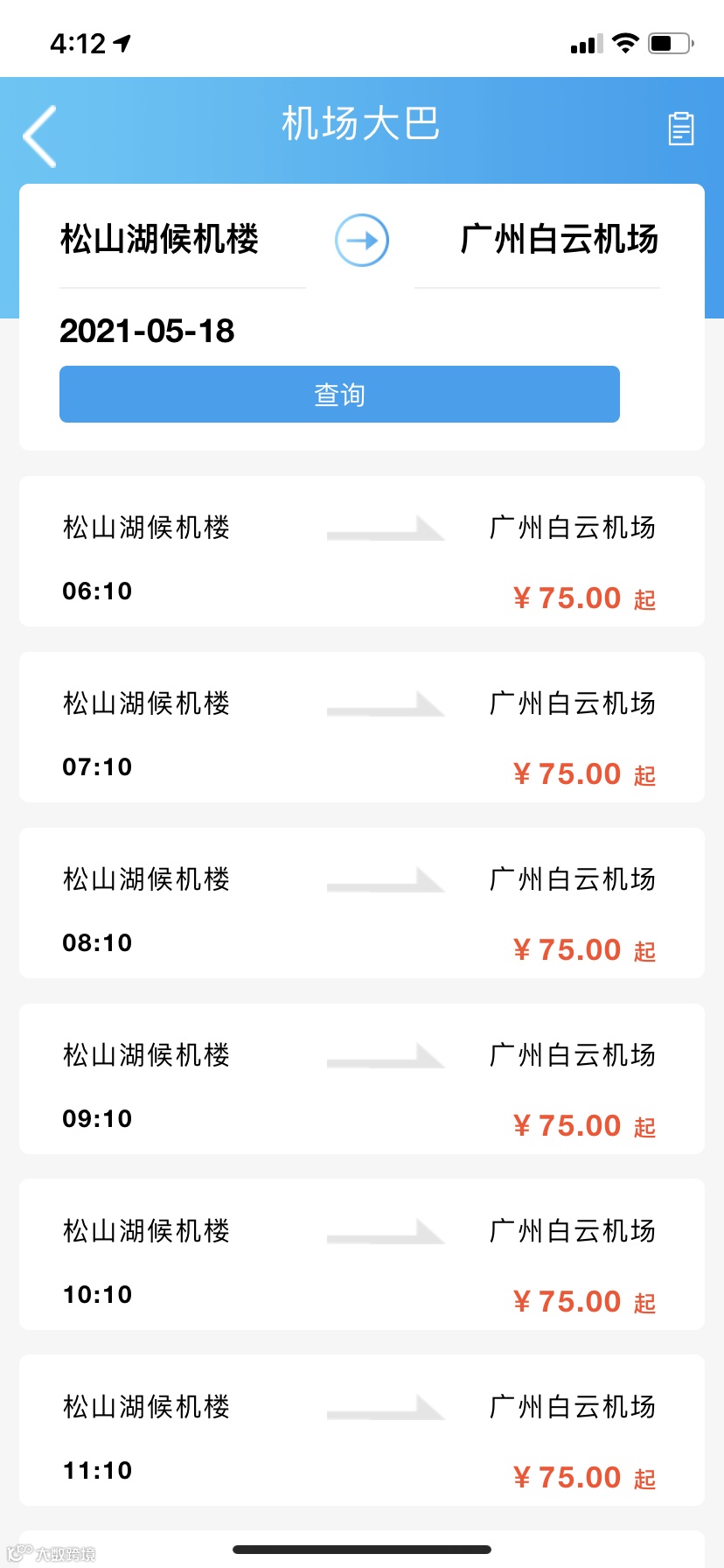Go back from the 机场大巴 page
The image size is (724, 1568).
[40, 136]
